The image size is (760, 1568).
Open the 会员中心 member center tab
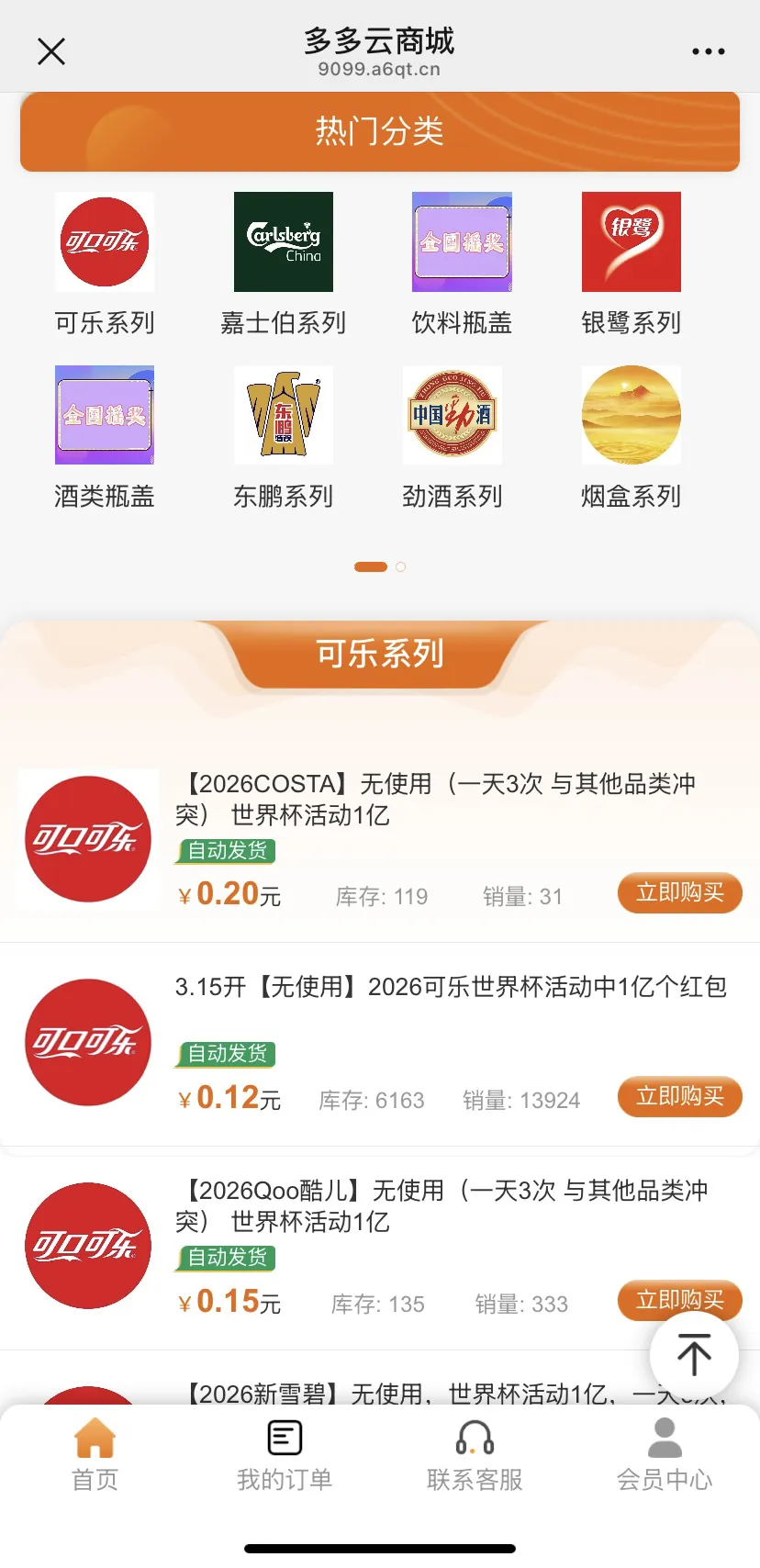pyautogui.click(x=664, y=1455)
